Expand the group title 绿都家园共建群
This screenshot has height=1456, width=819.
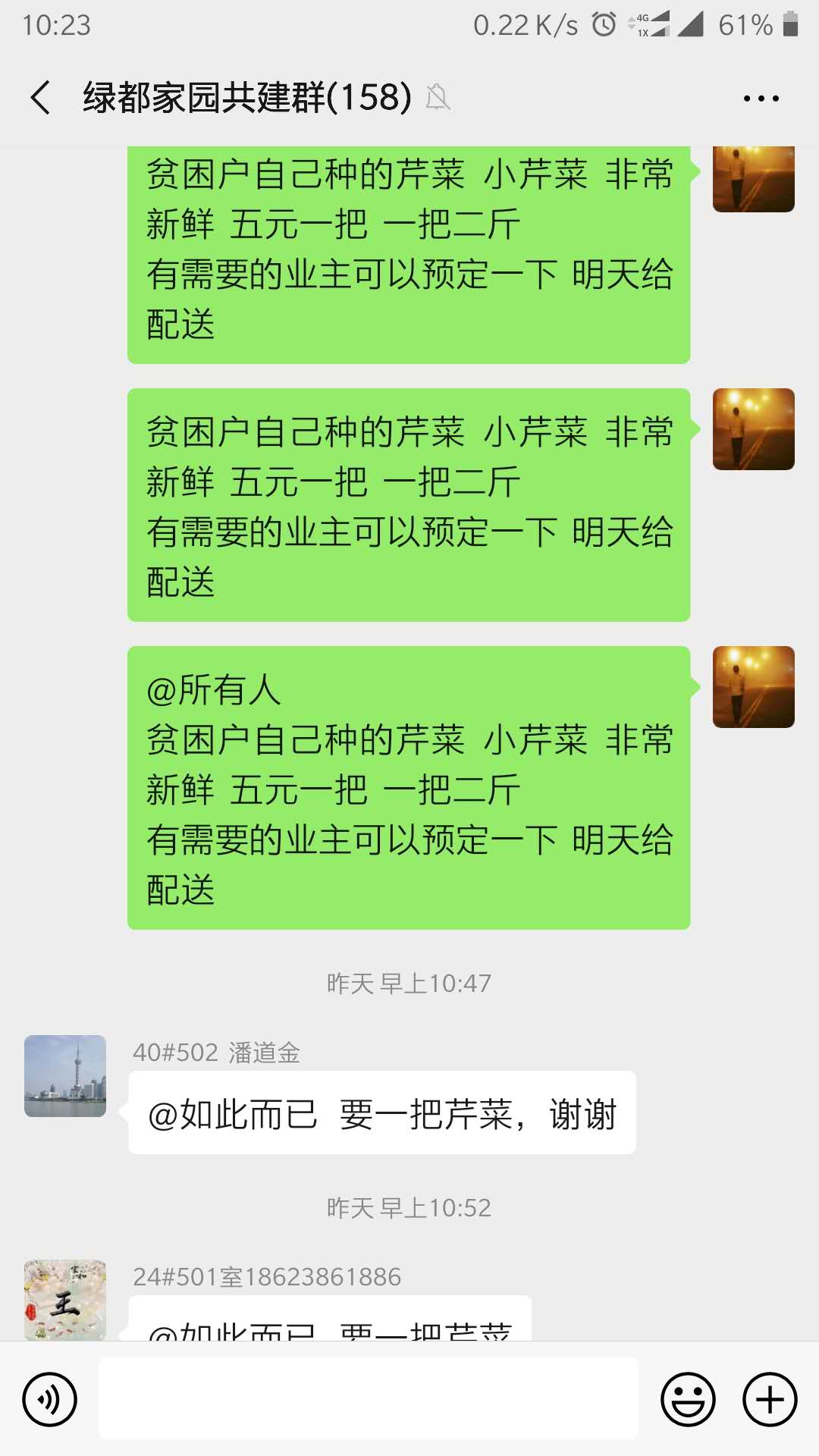[x=244, y=98]
